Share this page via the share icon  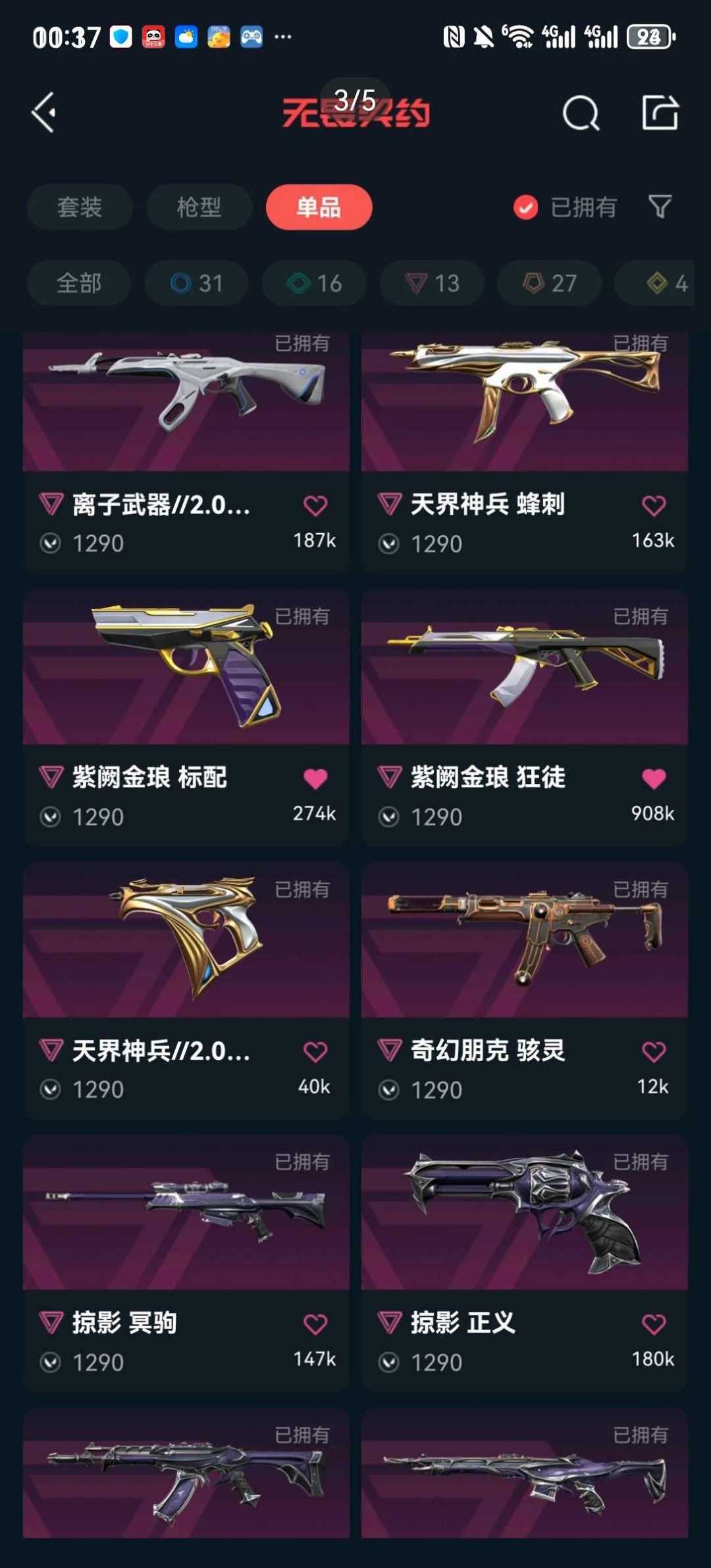[660, 113]
